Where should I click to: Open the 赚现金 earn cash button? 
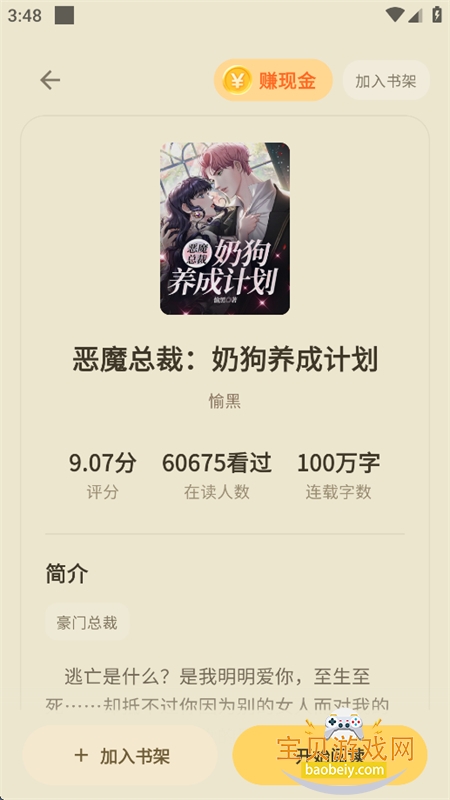point(273,80)
